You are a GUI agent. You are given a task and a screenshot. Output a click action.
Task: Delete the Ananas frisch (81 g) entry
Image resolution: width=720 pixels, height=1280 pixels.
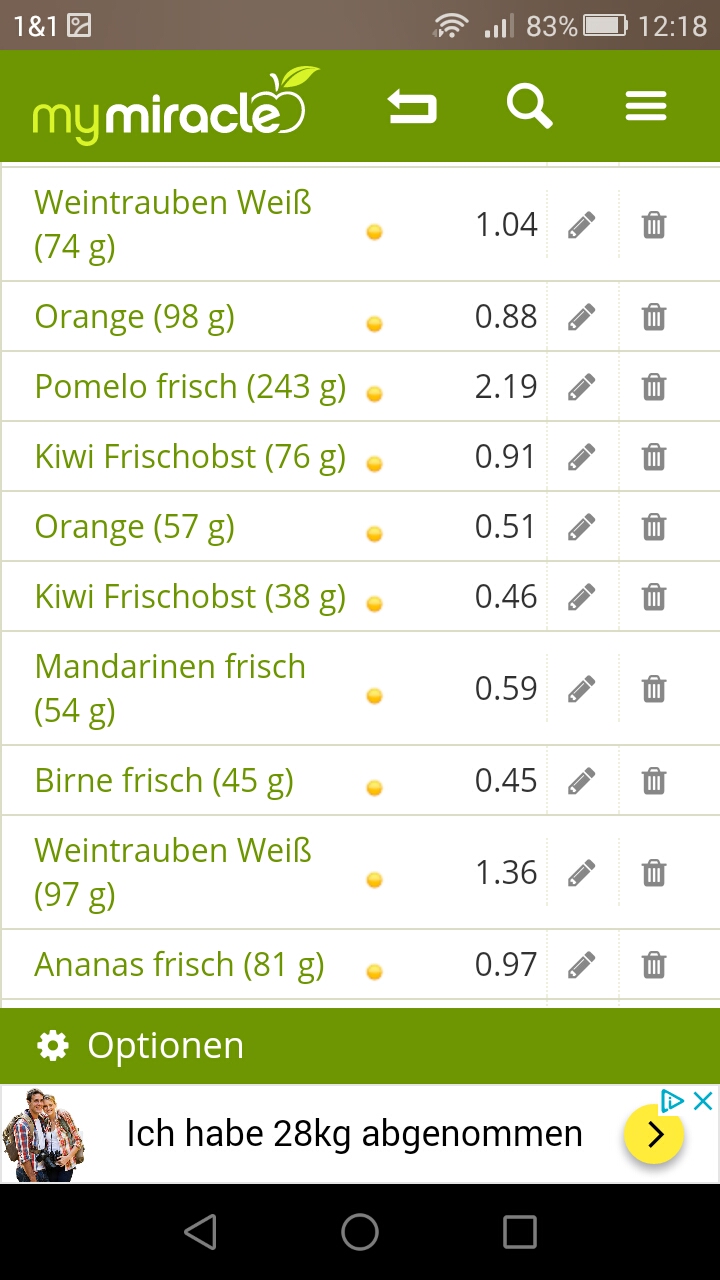[x=653, y=965]
